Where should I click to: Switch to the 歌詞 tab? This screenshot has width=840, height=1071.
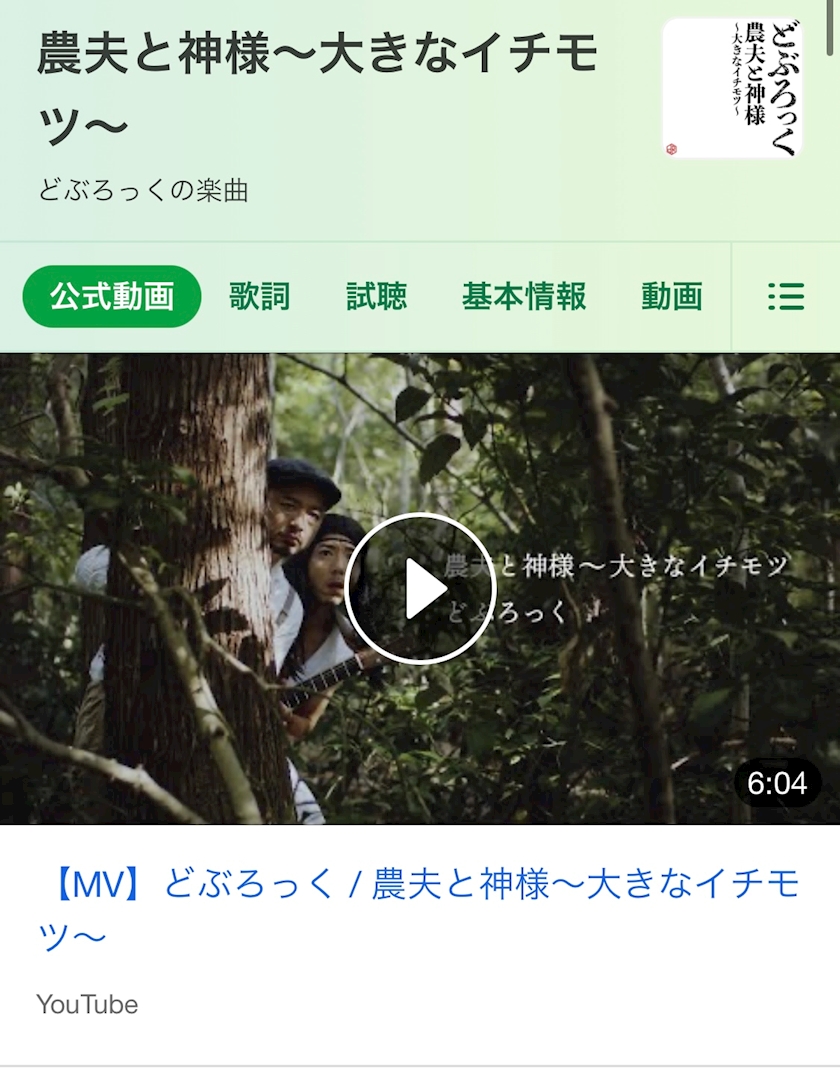tap(260, 296)
